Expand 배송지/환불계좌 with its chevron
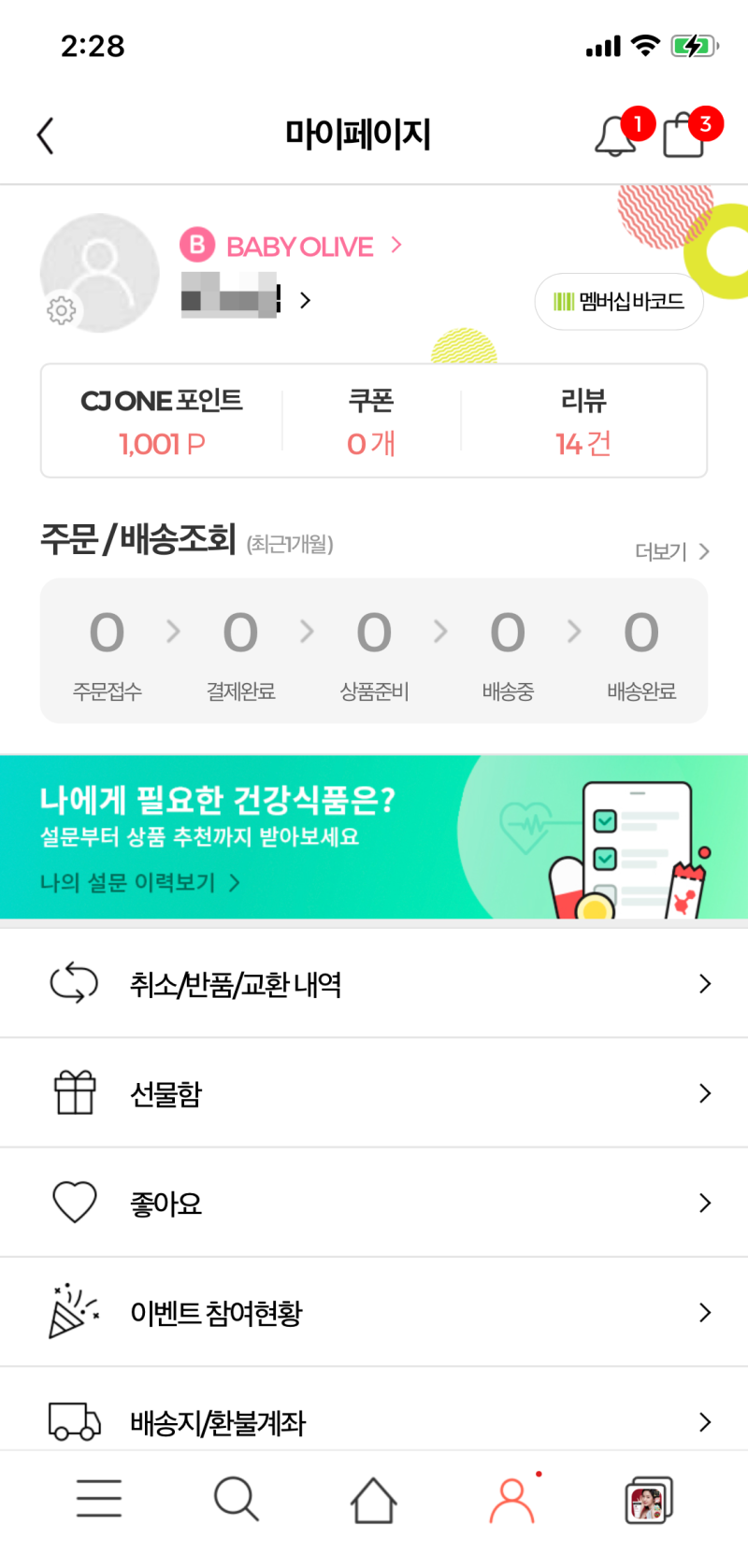Viewport: 748px width, 1568px height. pyautogui.click(x=705, y=1423)
